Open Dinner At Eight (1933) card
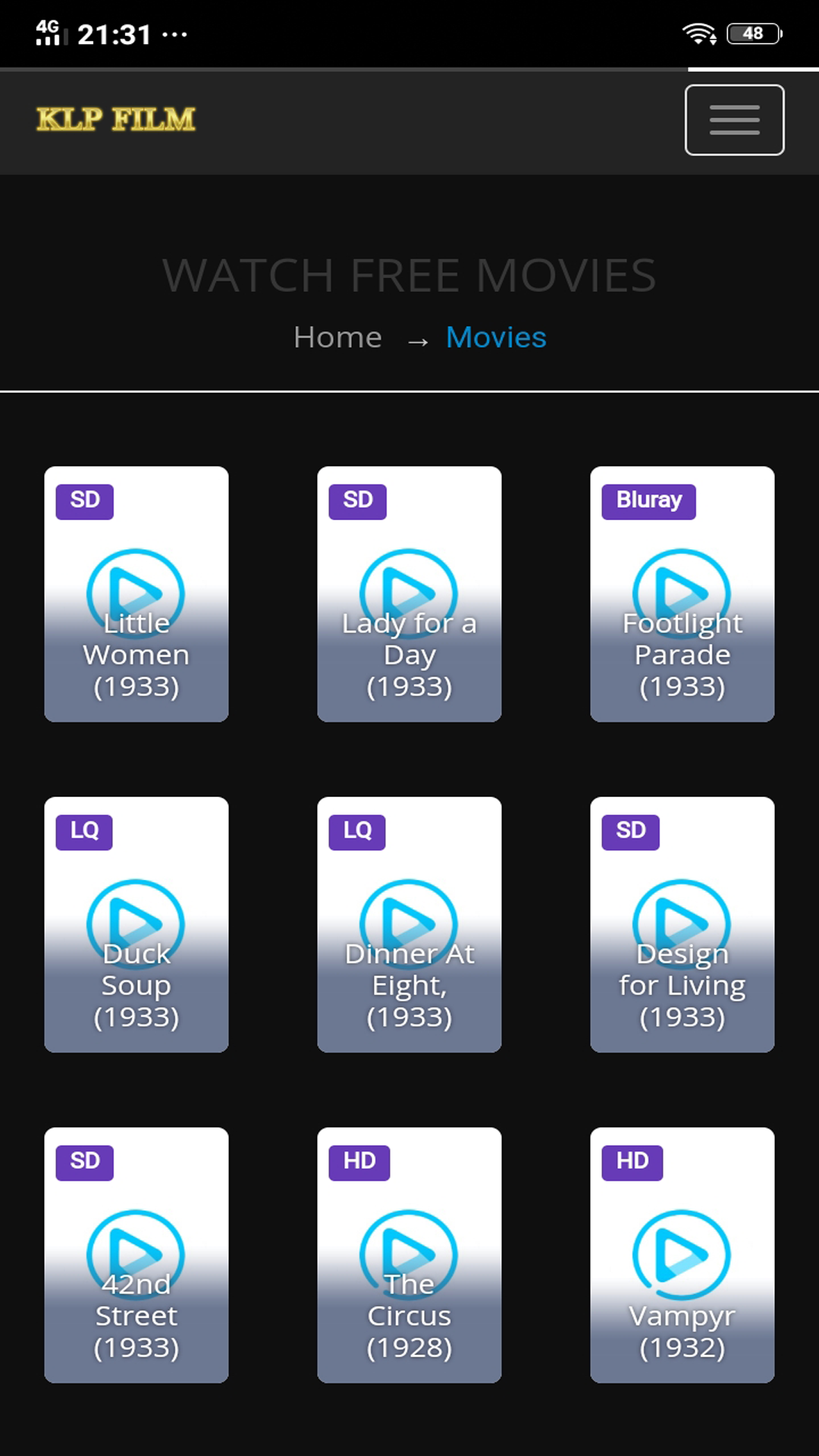 coord(409,924)
